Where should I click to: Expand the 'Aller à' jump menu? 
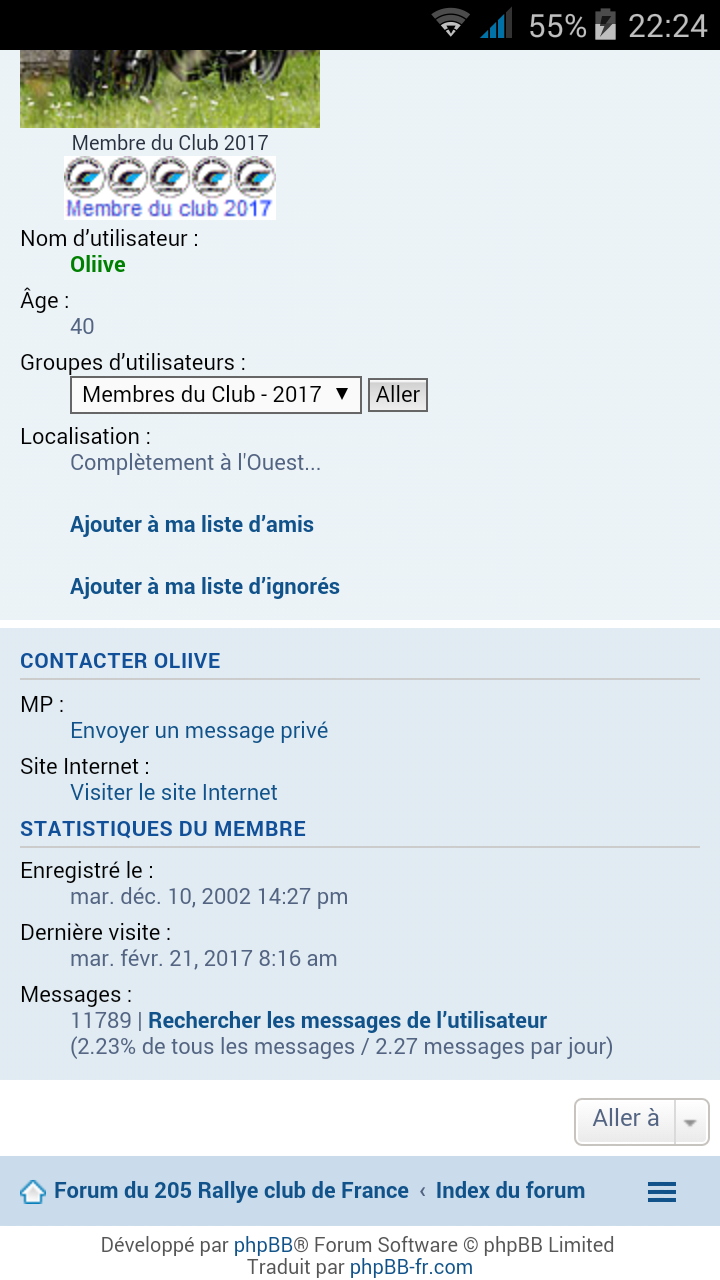642,1121
